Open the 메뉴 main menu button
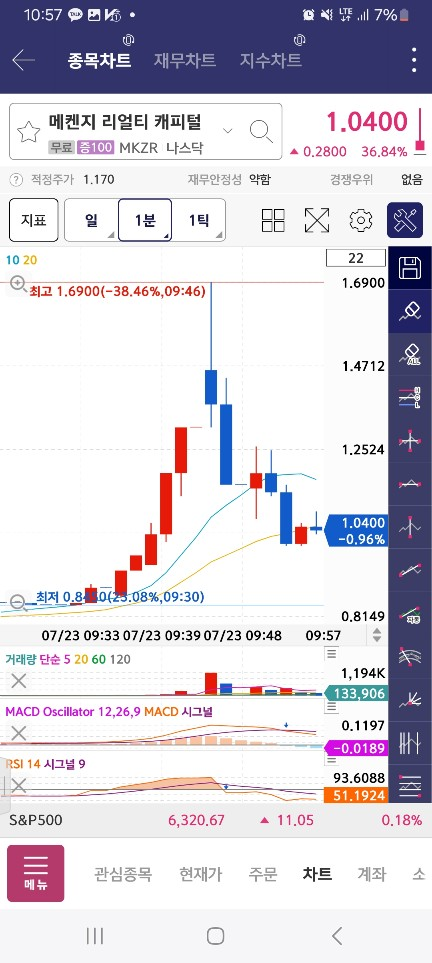 coord(36,873)
